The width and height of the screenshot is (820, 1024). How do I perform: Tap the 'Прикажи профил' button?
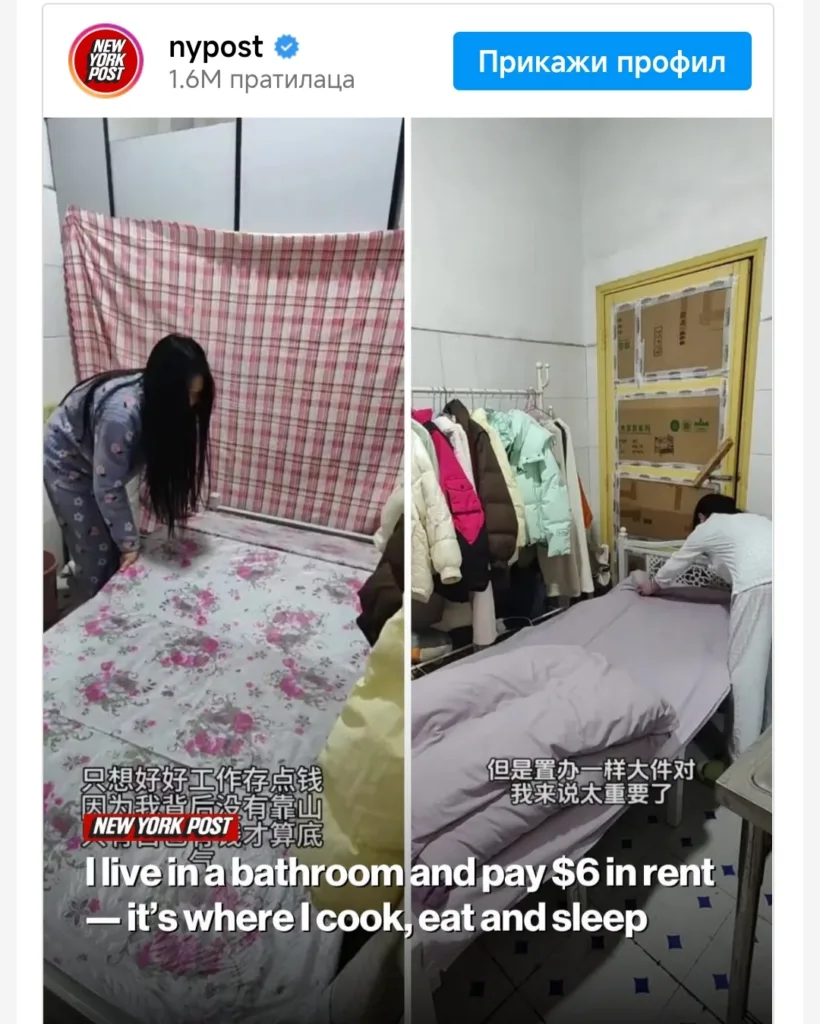pyautogui.click(x=602, y=61)
